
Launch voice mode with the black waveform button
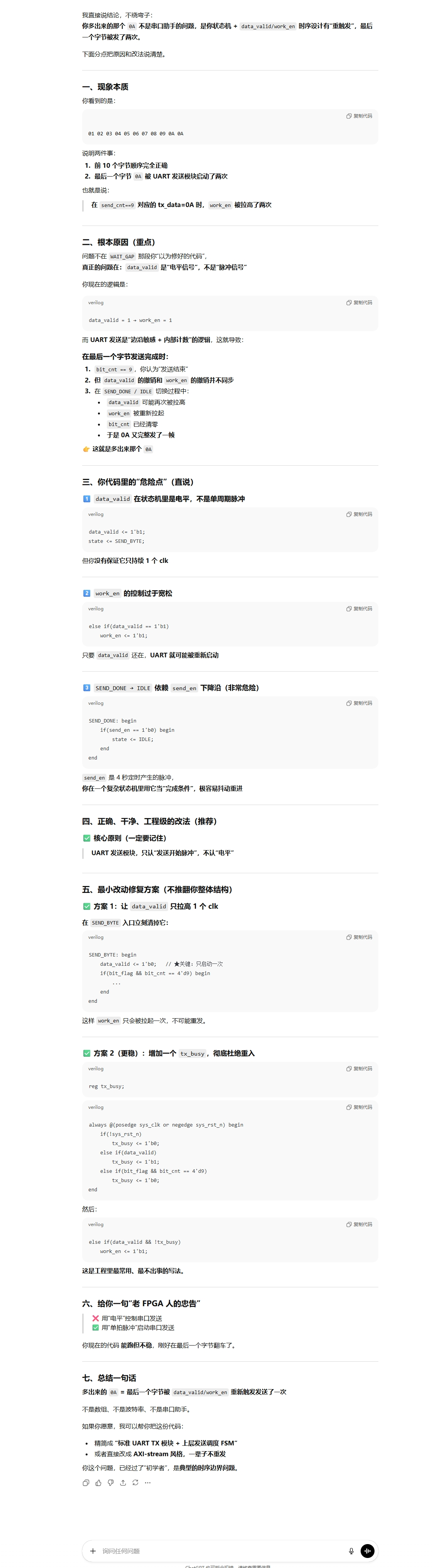(367, 1550)
